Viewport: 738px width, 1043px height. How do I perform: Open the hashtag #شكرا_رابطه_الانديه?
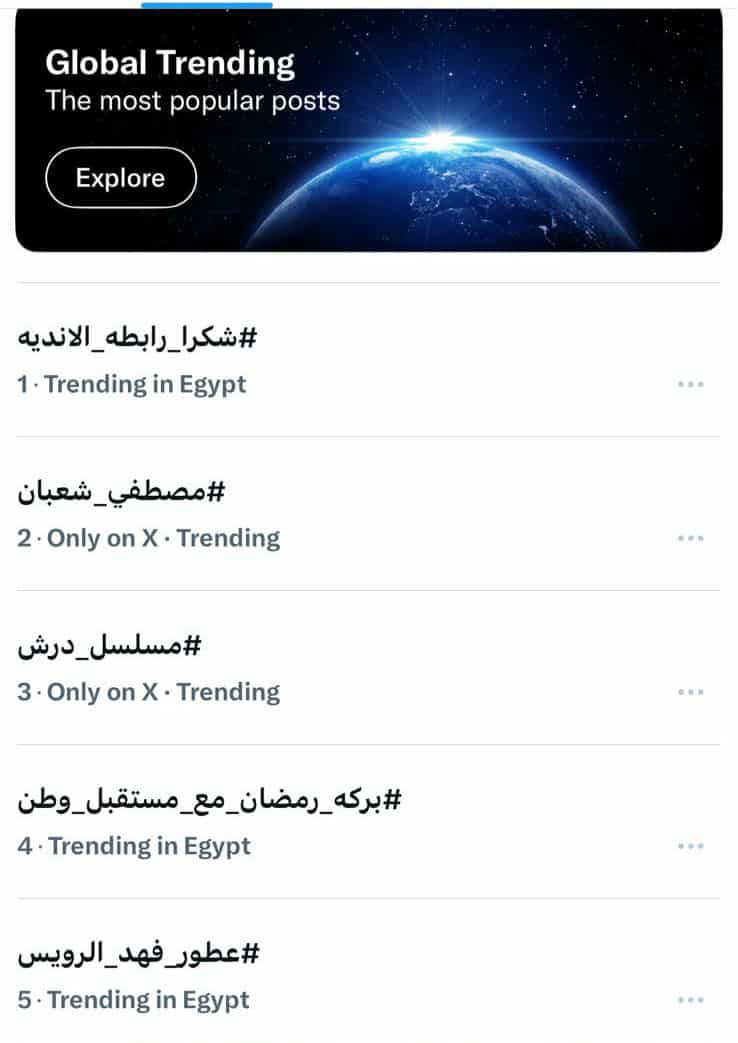click(140, 338)
